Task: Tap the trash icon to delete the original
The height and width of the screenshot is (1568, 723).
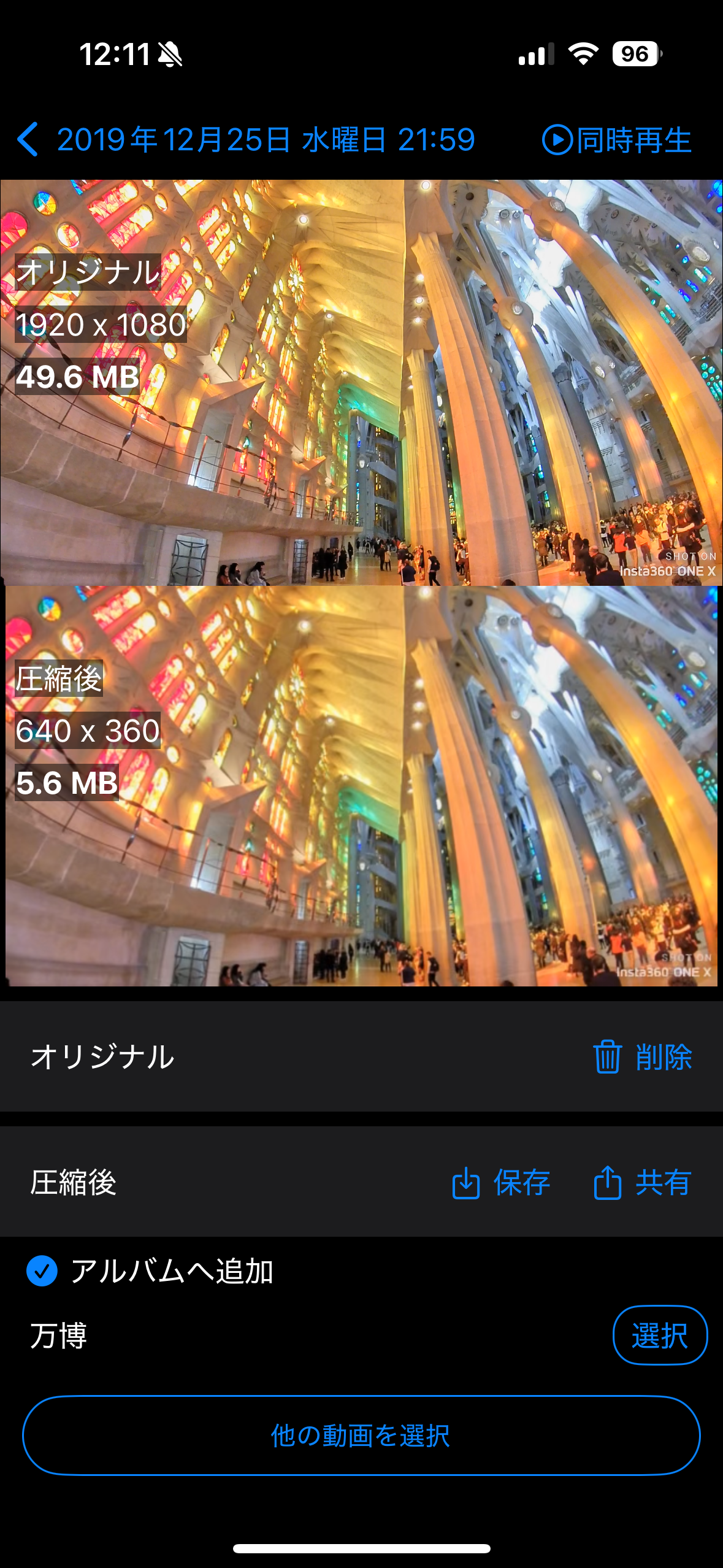Action: [607, 1056]
